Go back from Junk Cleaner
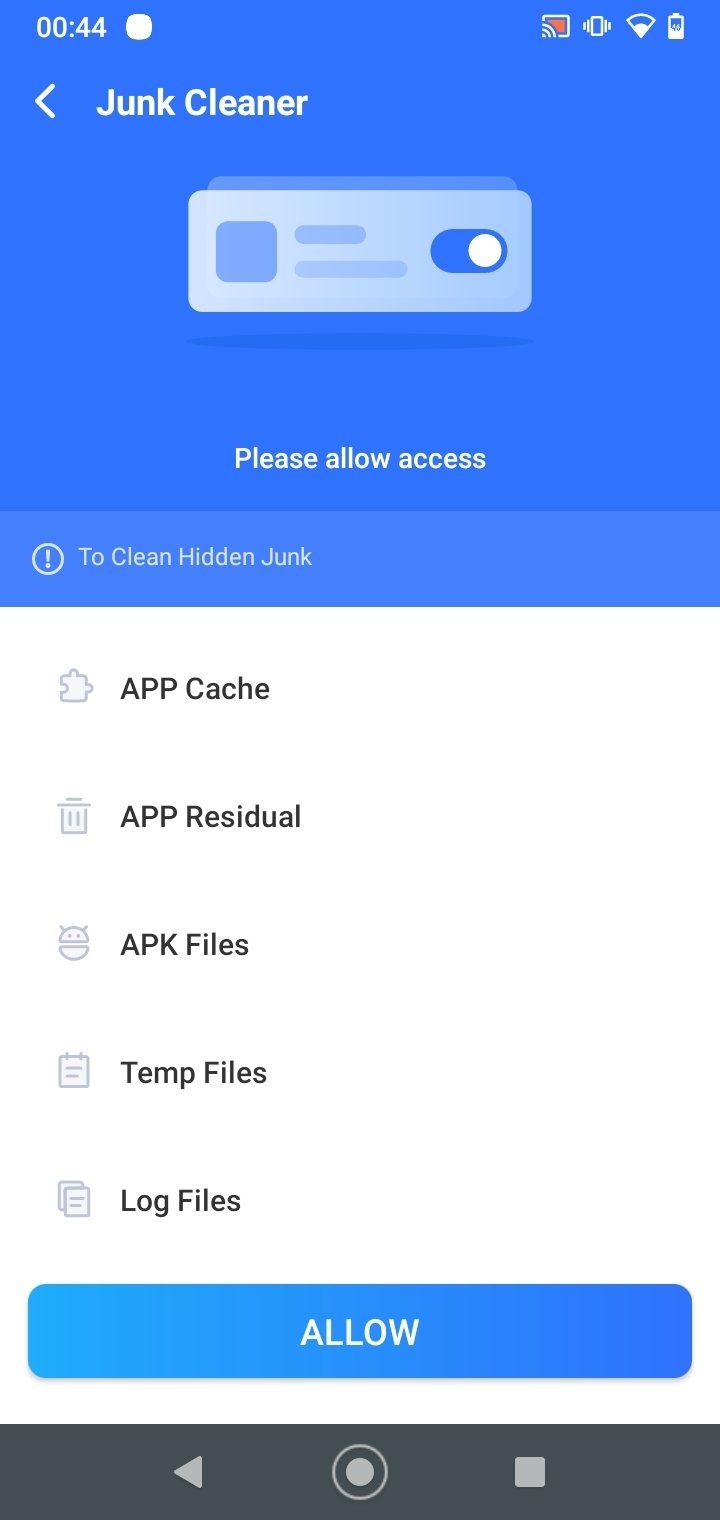The width and height of the screenshot is (720, 1520). click(x=46, y=102)
